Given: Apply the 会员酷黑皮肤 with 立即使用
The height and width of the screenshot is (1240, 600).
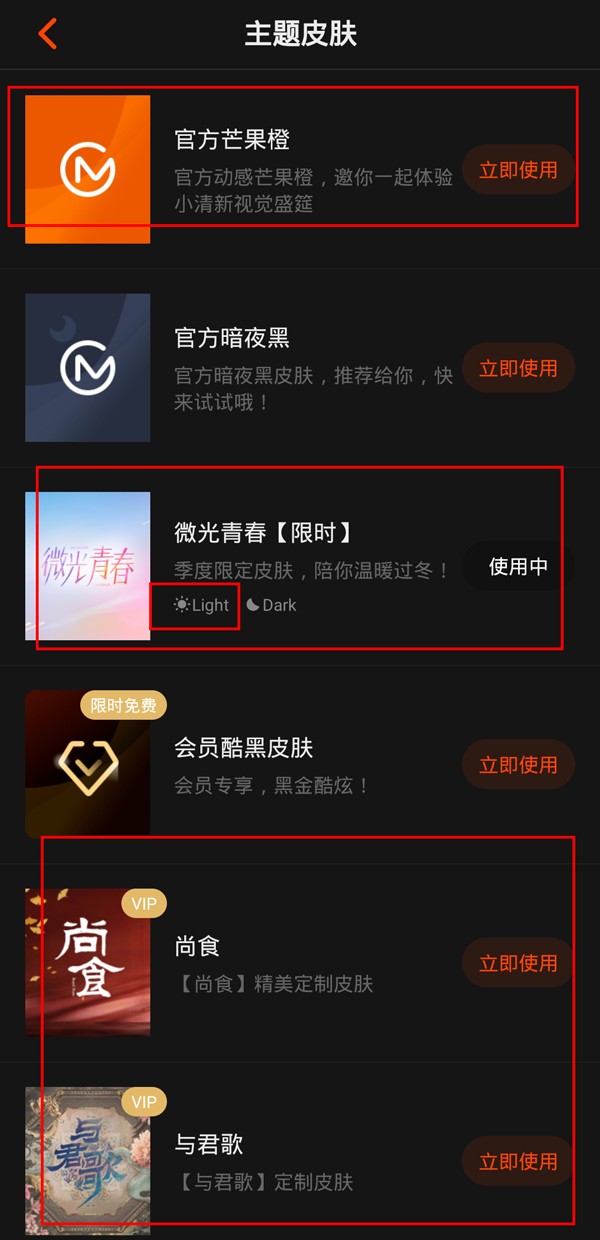Looking at the screenshot, I should (x=518, y=765).
